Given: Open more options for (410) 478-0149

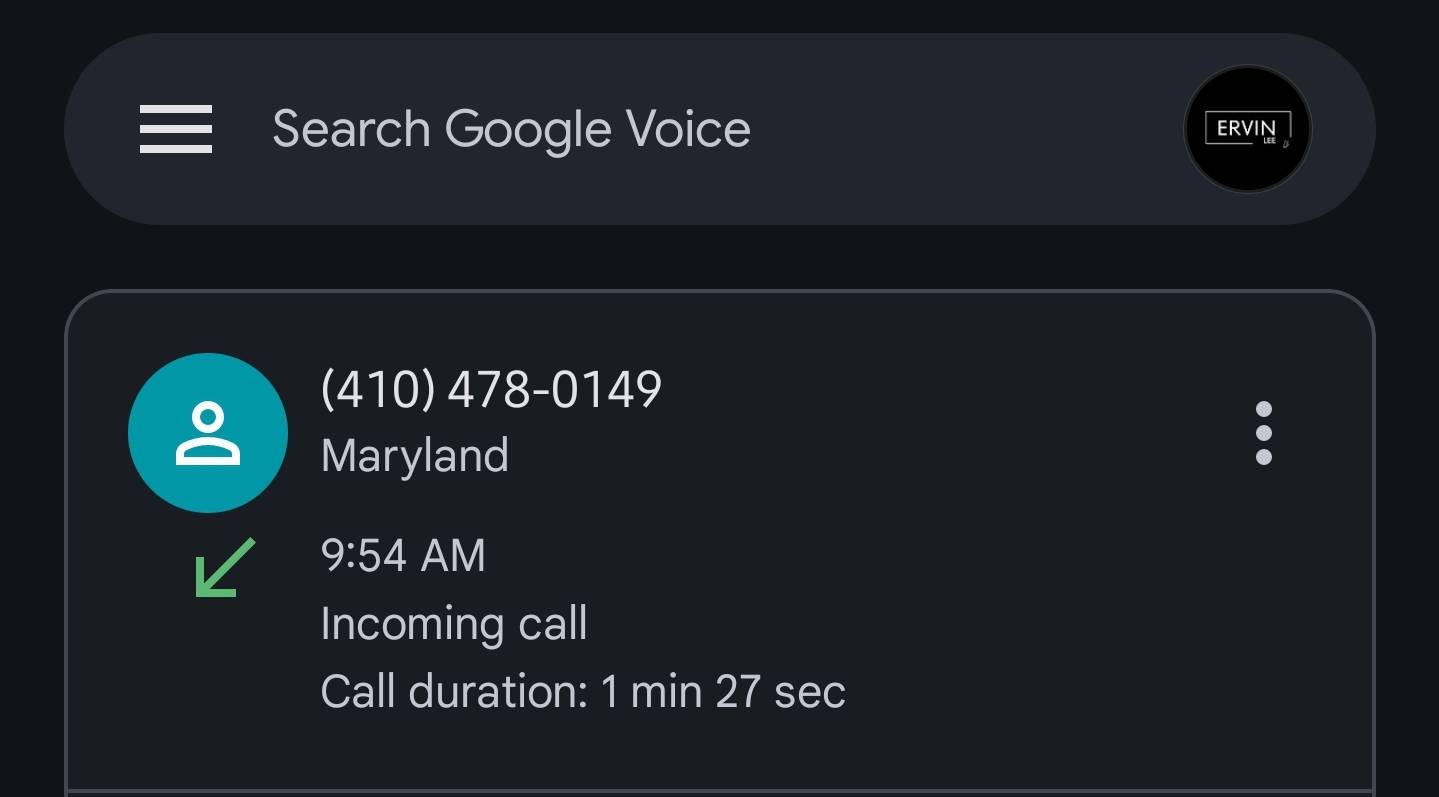Looking at the screenshot, I should click(1263, 433).
